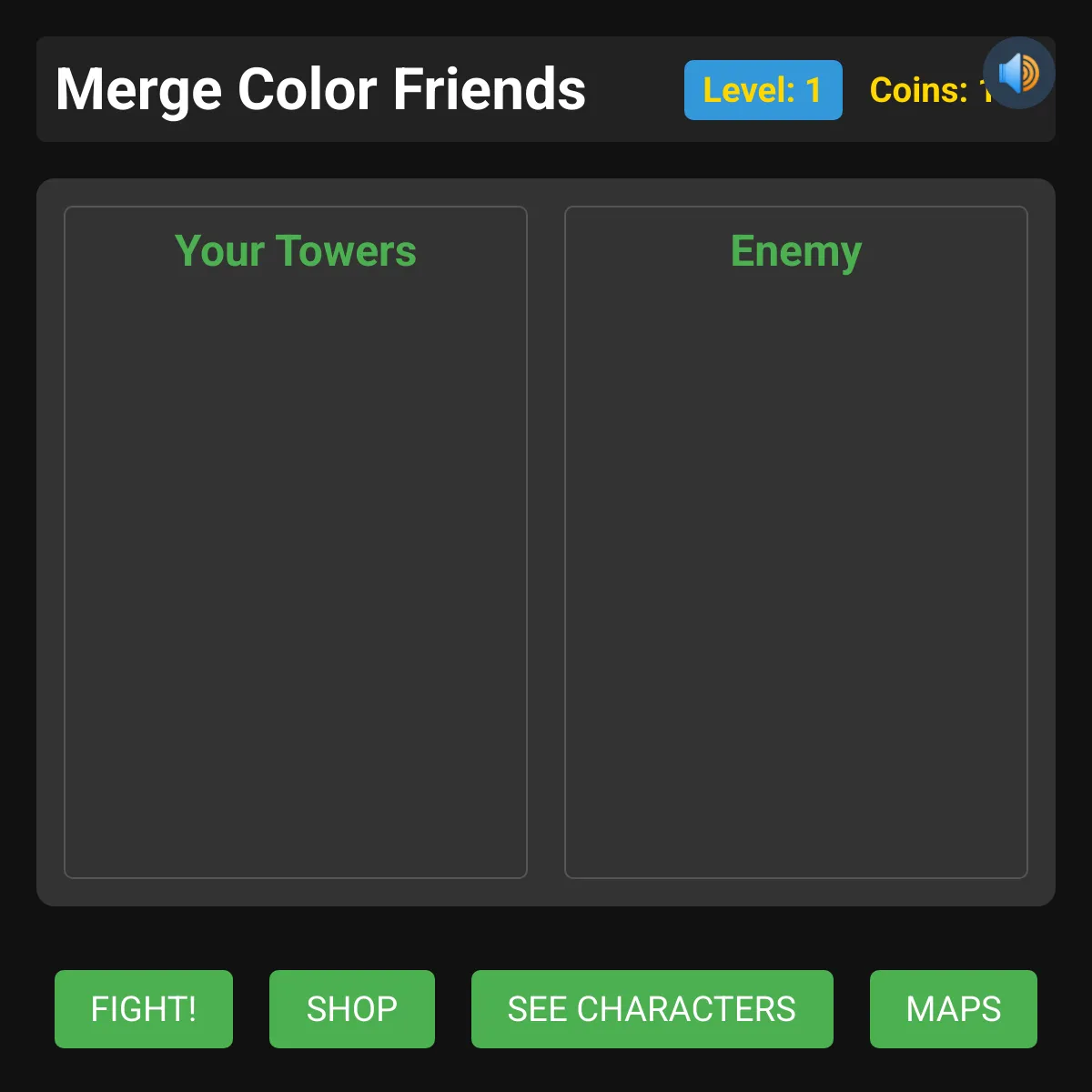Start the battle with FIGHT!
Viewport: 1092px width, 1092px height.
[x=144, y=1009]
